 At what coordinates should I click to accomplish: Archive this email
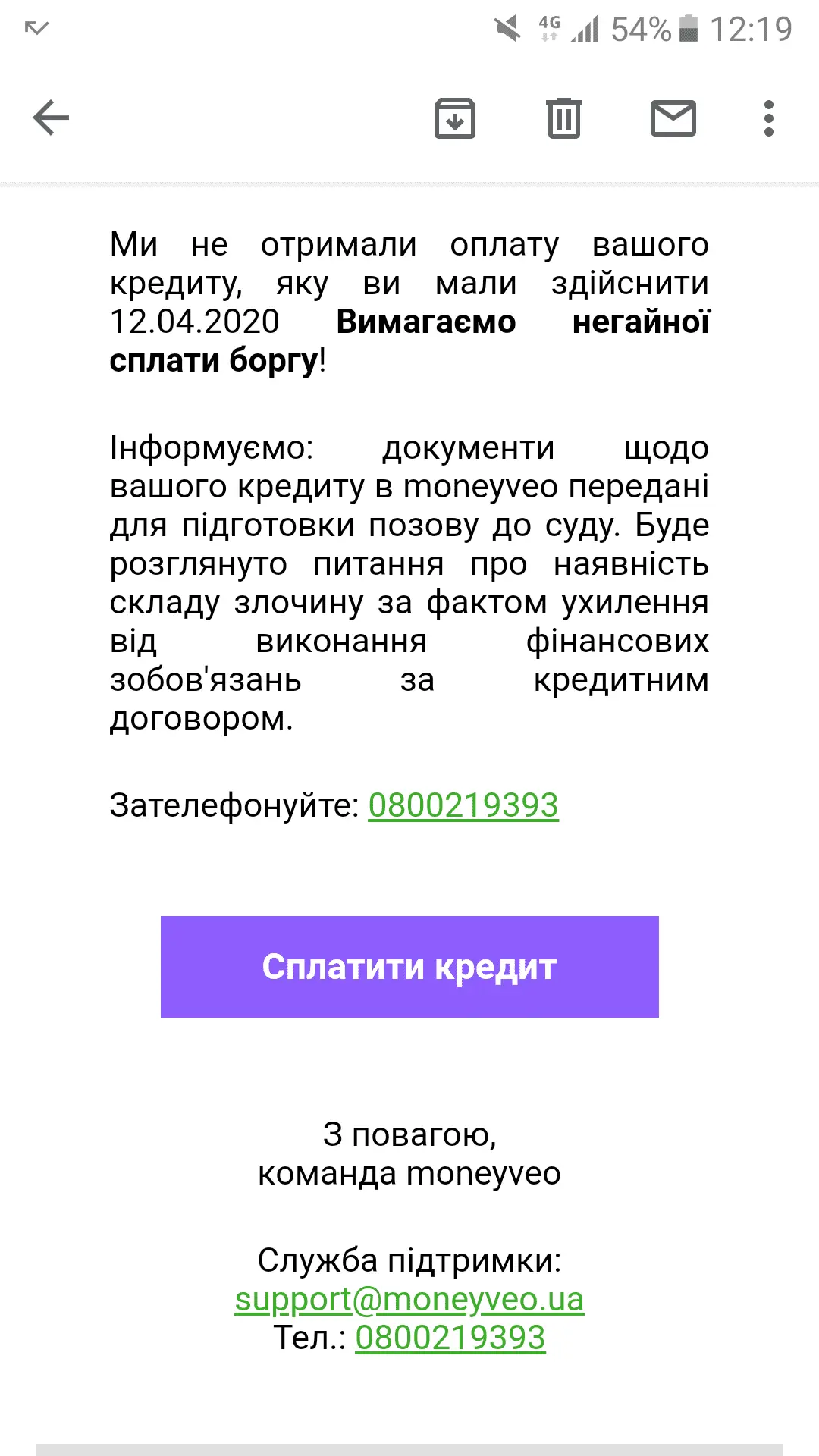pos(454,118)
